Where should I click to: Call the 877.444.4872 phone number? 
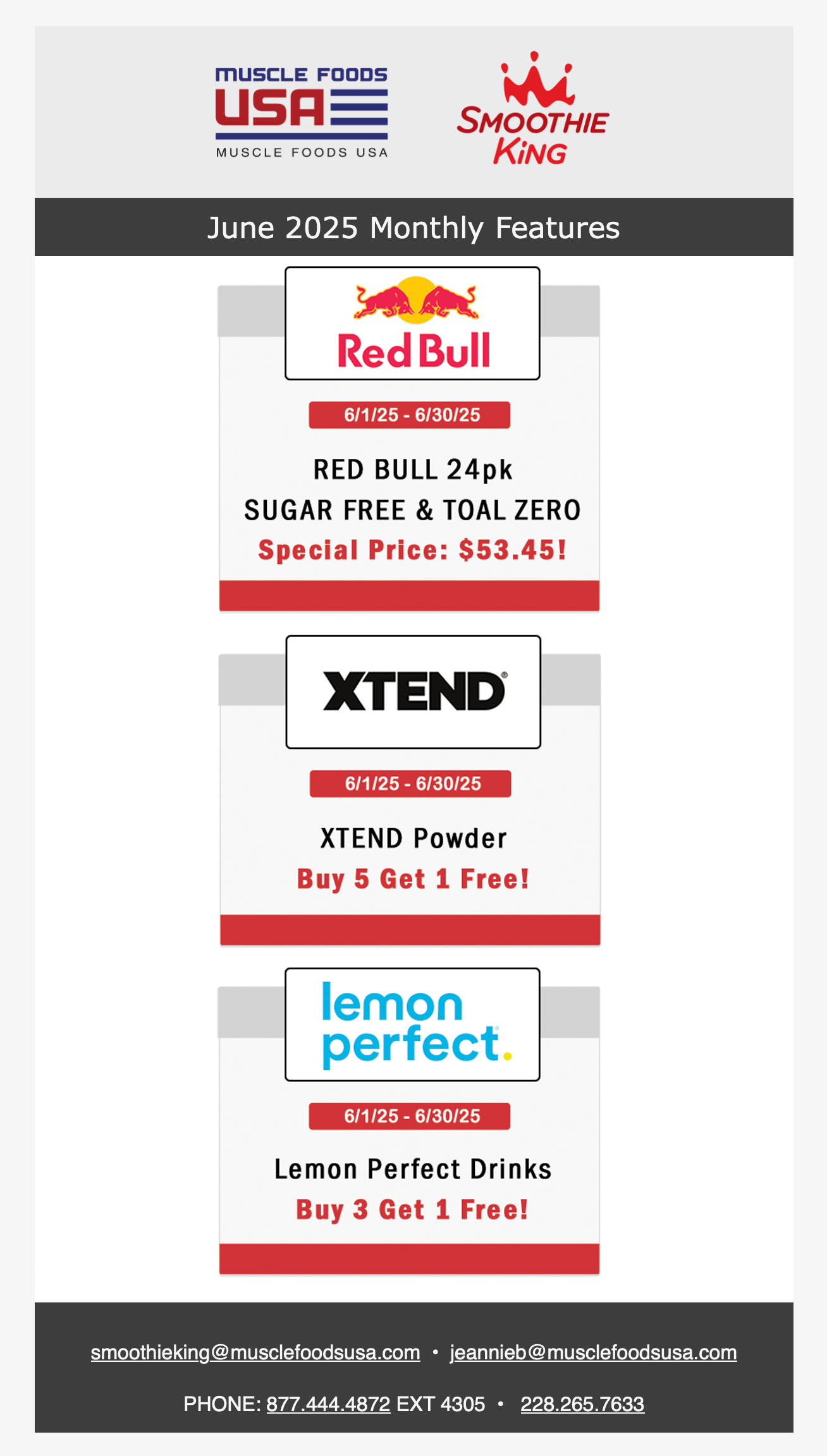(328, 1404)
